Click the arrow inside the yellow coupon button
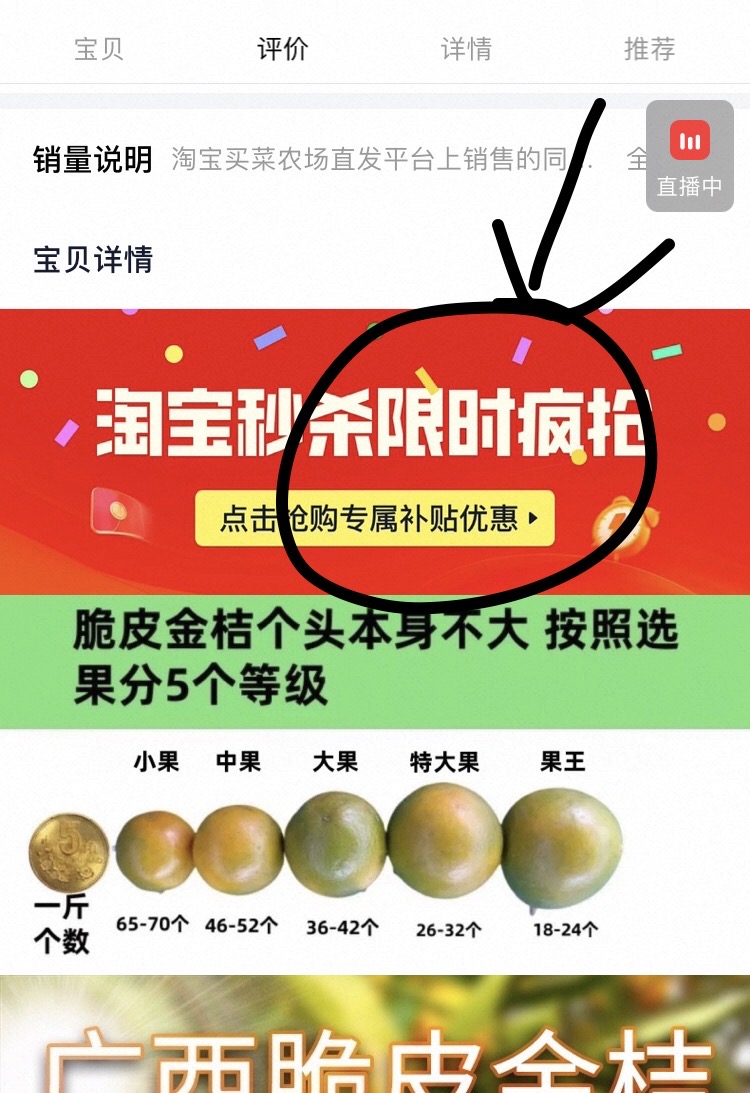The image size is (750, 1093). click(536, 519)
